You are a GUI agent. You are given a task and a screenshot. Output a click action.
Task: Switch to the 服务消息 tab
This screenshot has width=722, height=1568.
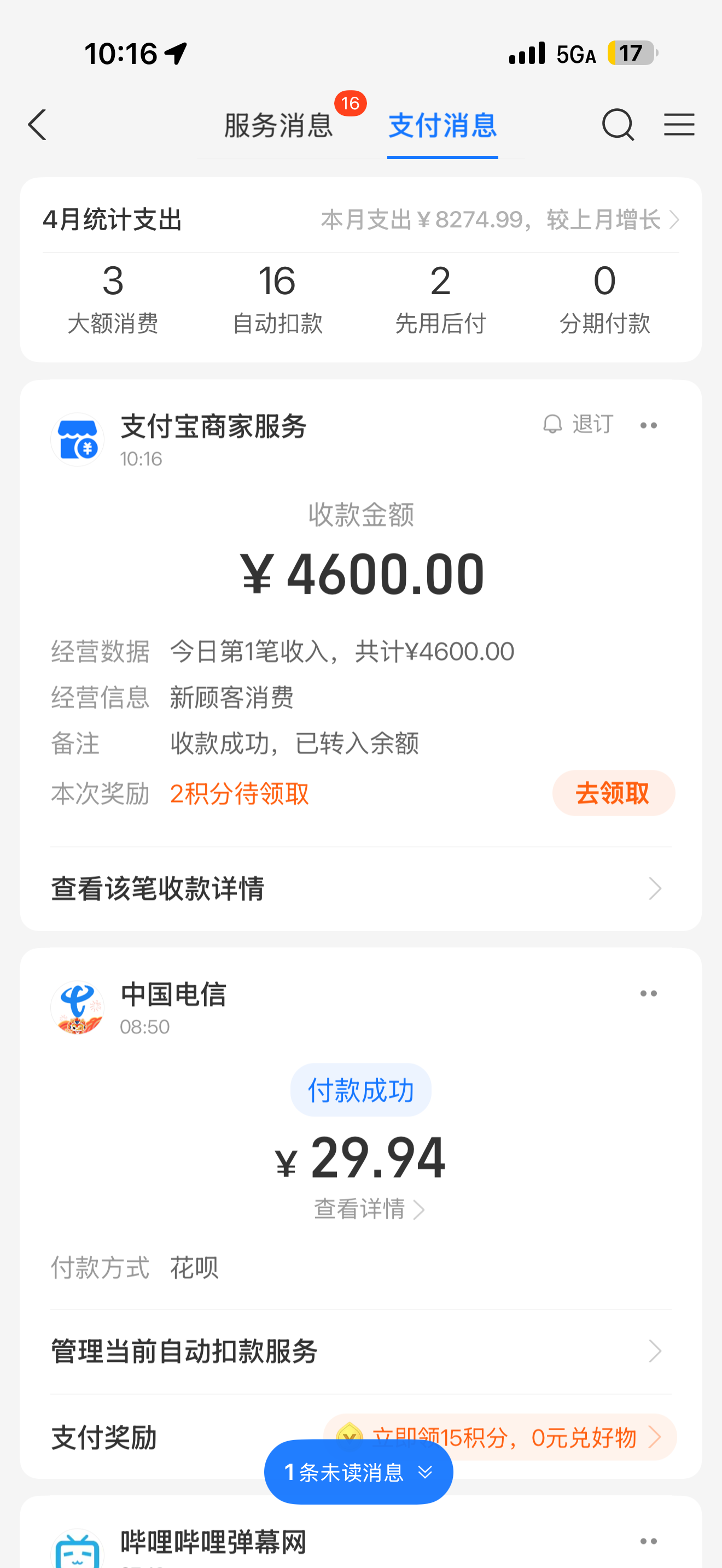[278, 125]
